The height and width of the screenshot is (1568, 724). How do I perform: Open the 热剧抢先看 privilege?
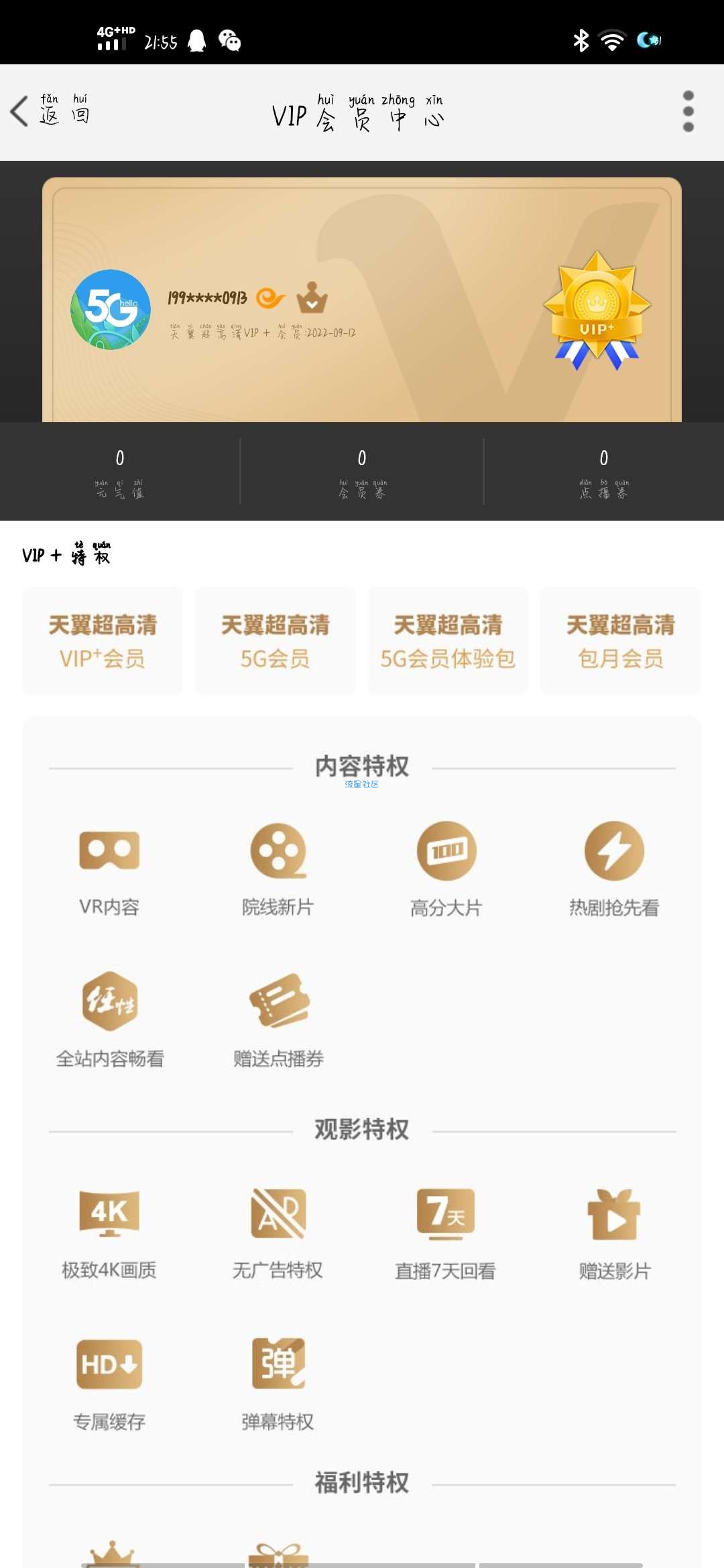tap(614, 870)
